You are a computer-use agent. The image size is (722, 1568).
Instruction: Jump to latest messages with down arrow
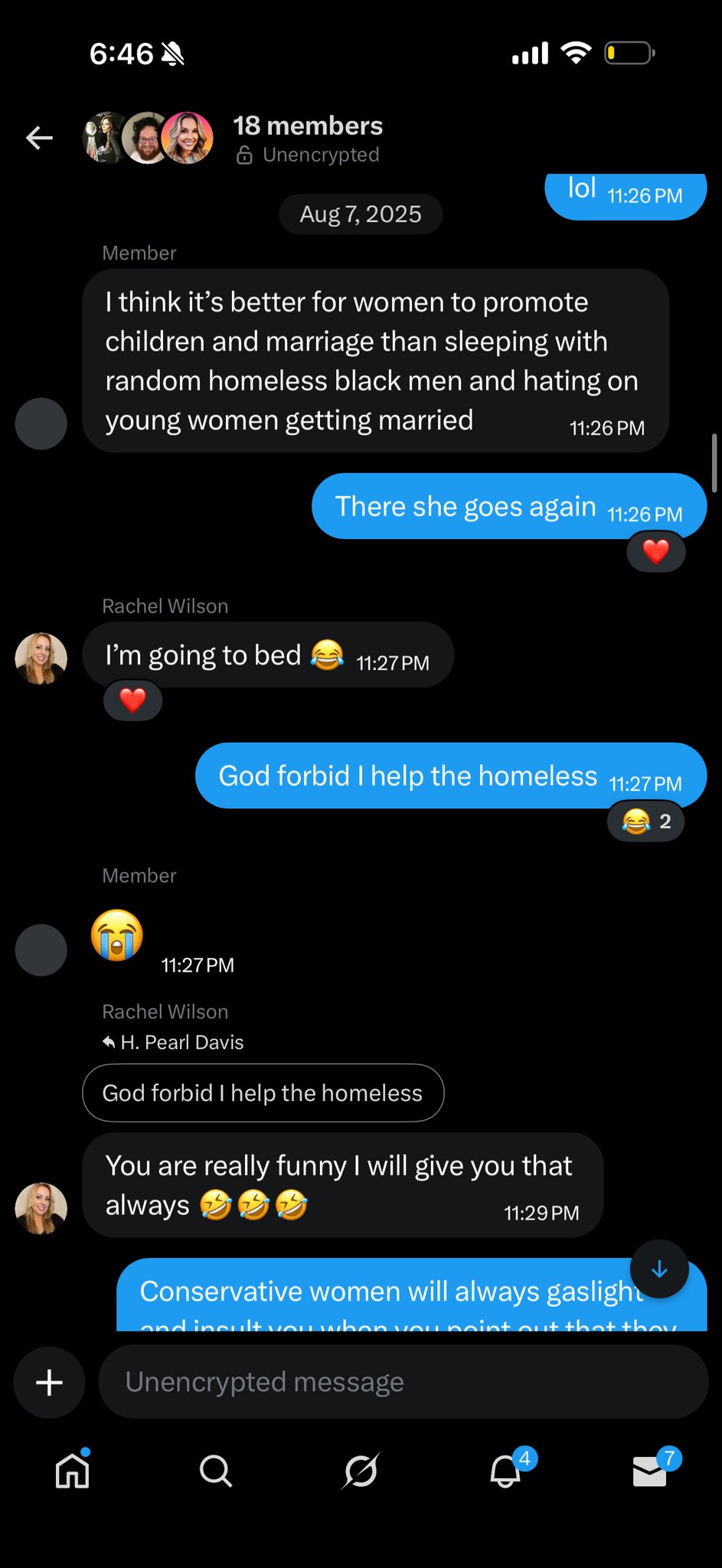tap(659, 1269)
